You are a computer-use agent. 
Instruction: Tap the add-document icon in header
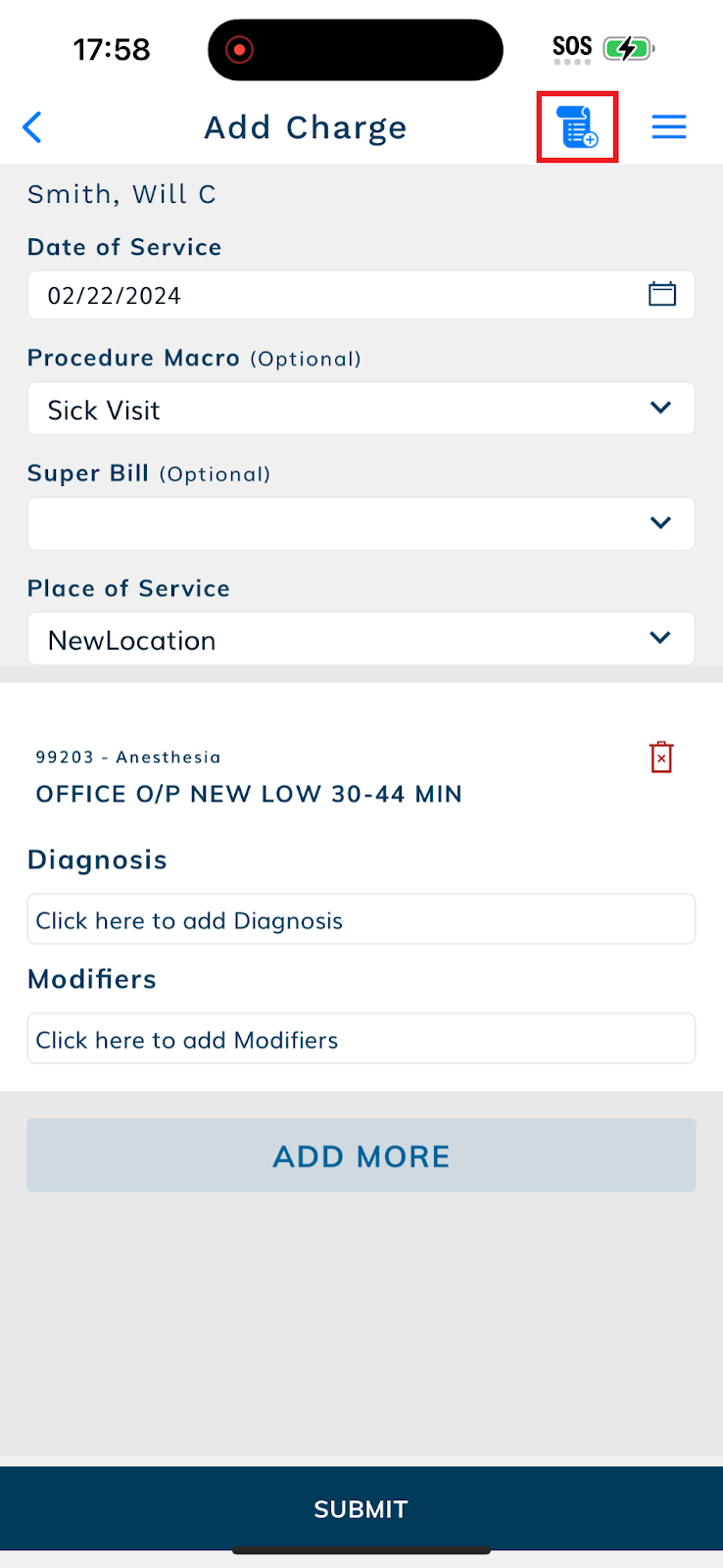(577, 127)
